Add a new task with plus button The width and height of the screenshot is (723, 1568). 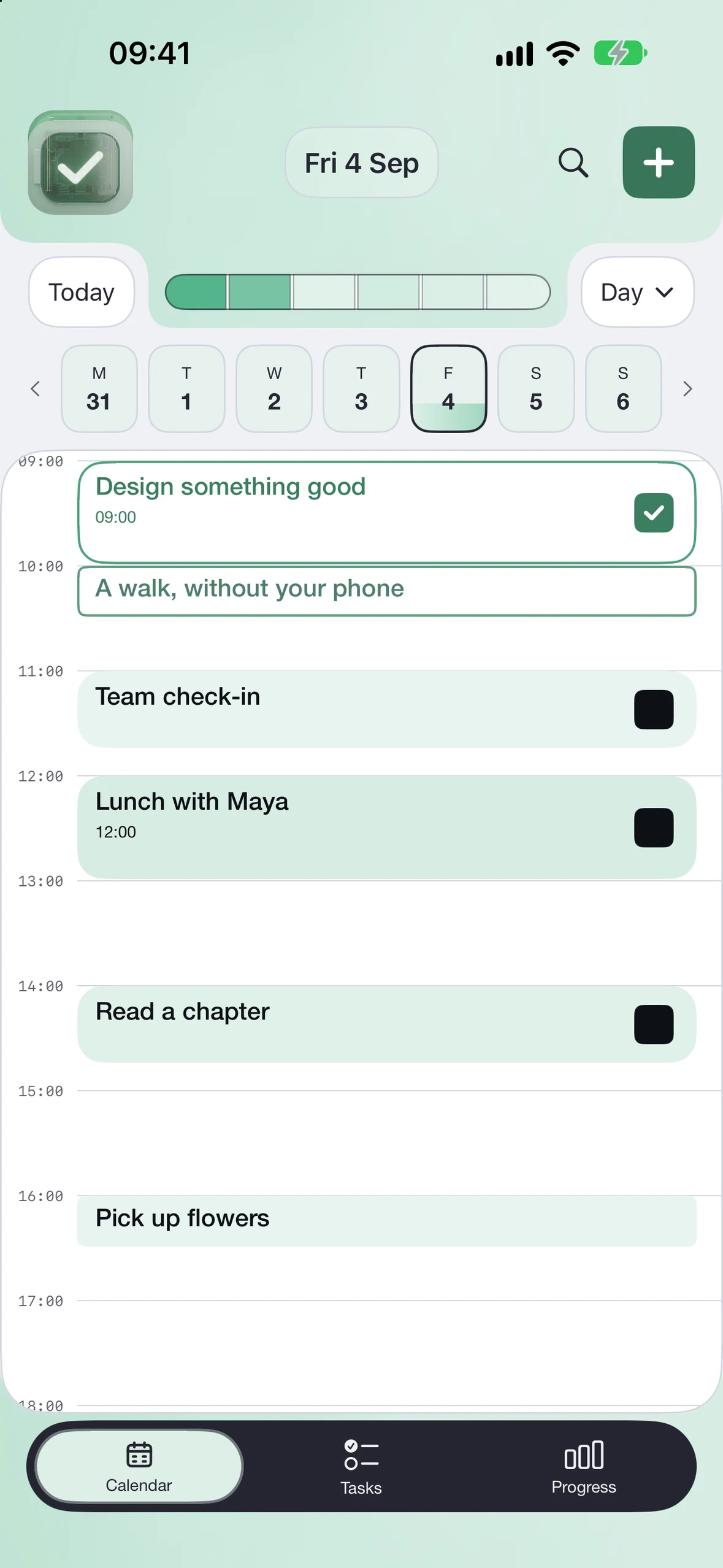click(659, 163)
